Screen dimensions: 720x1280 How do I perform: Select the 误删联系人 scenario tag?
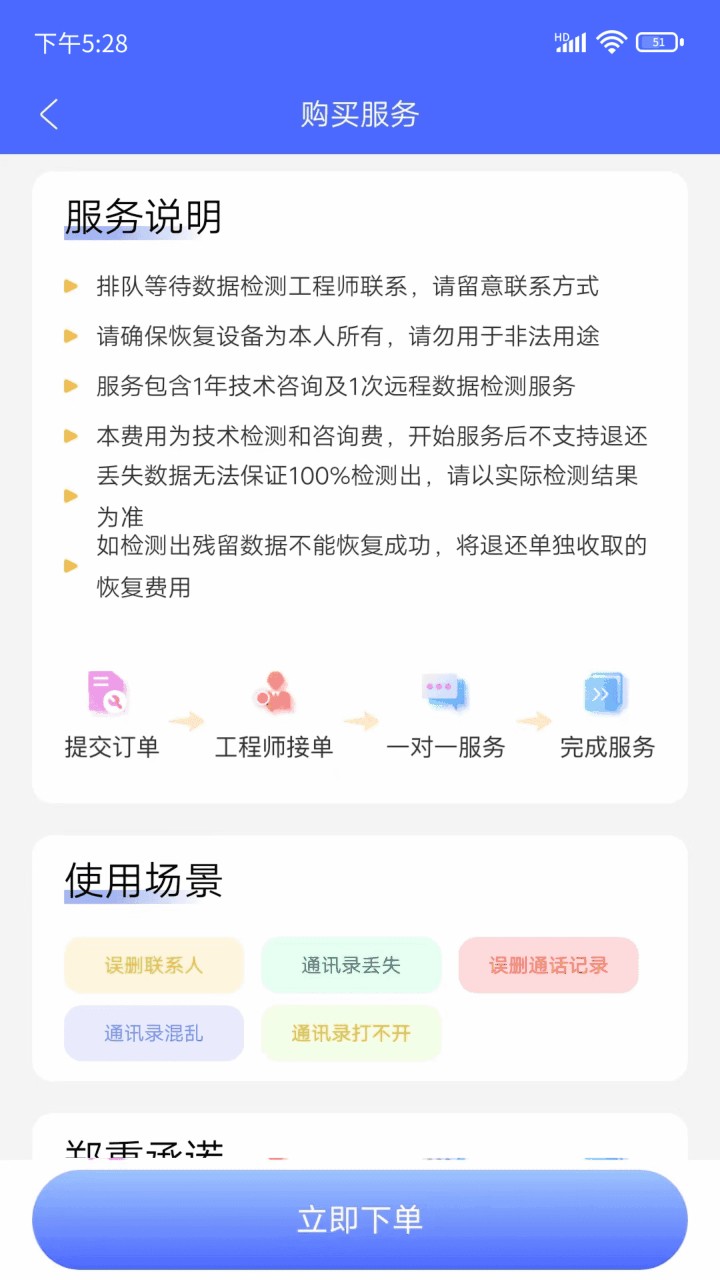pyautogui.click(x=153, y=964)
